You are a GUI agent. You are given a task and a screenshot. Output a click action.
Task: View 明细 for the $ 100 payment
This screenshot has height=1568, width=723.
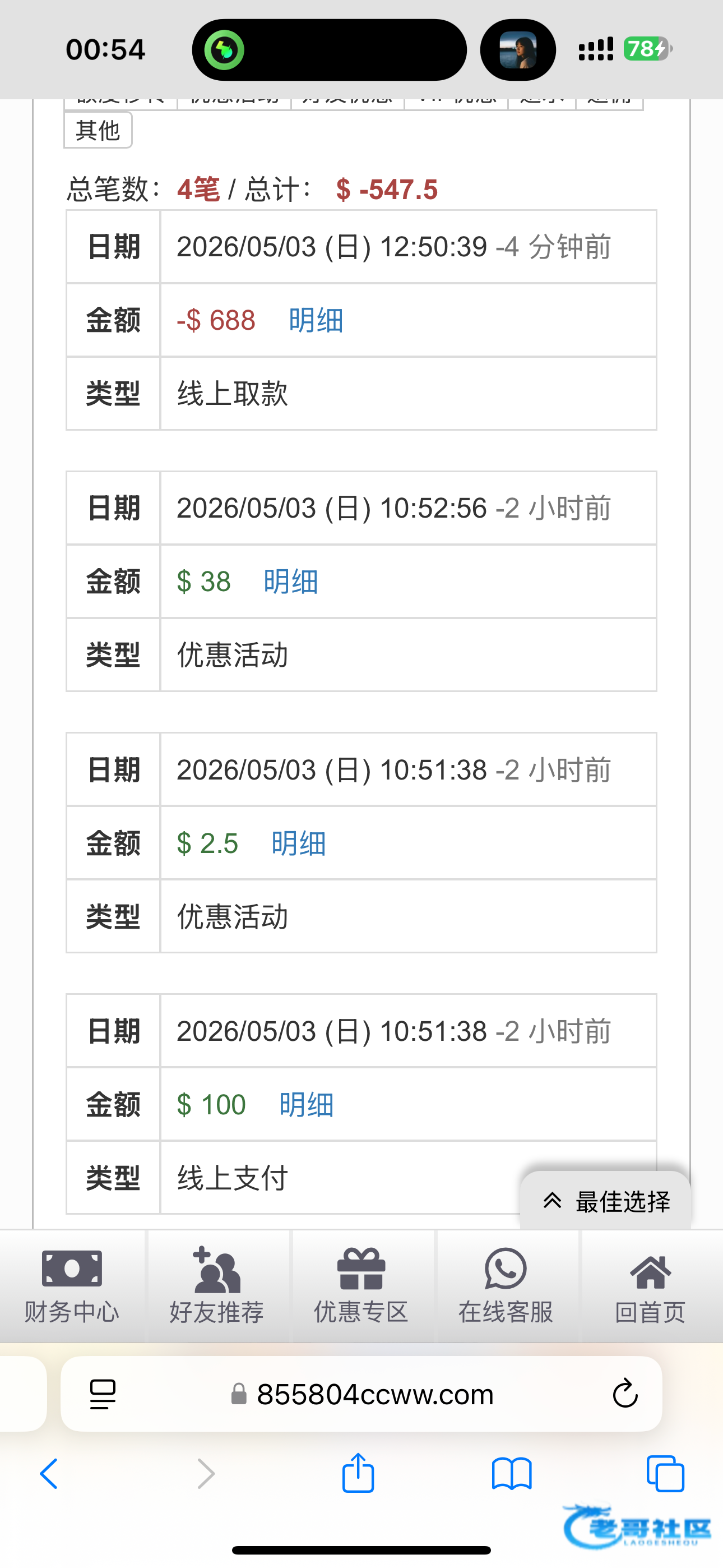pos(306,1104)
